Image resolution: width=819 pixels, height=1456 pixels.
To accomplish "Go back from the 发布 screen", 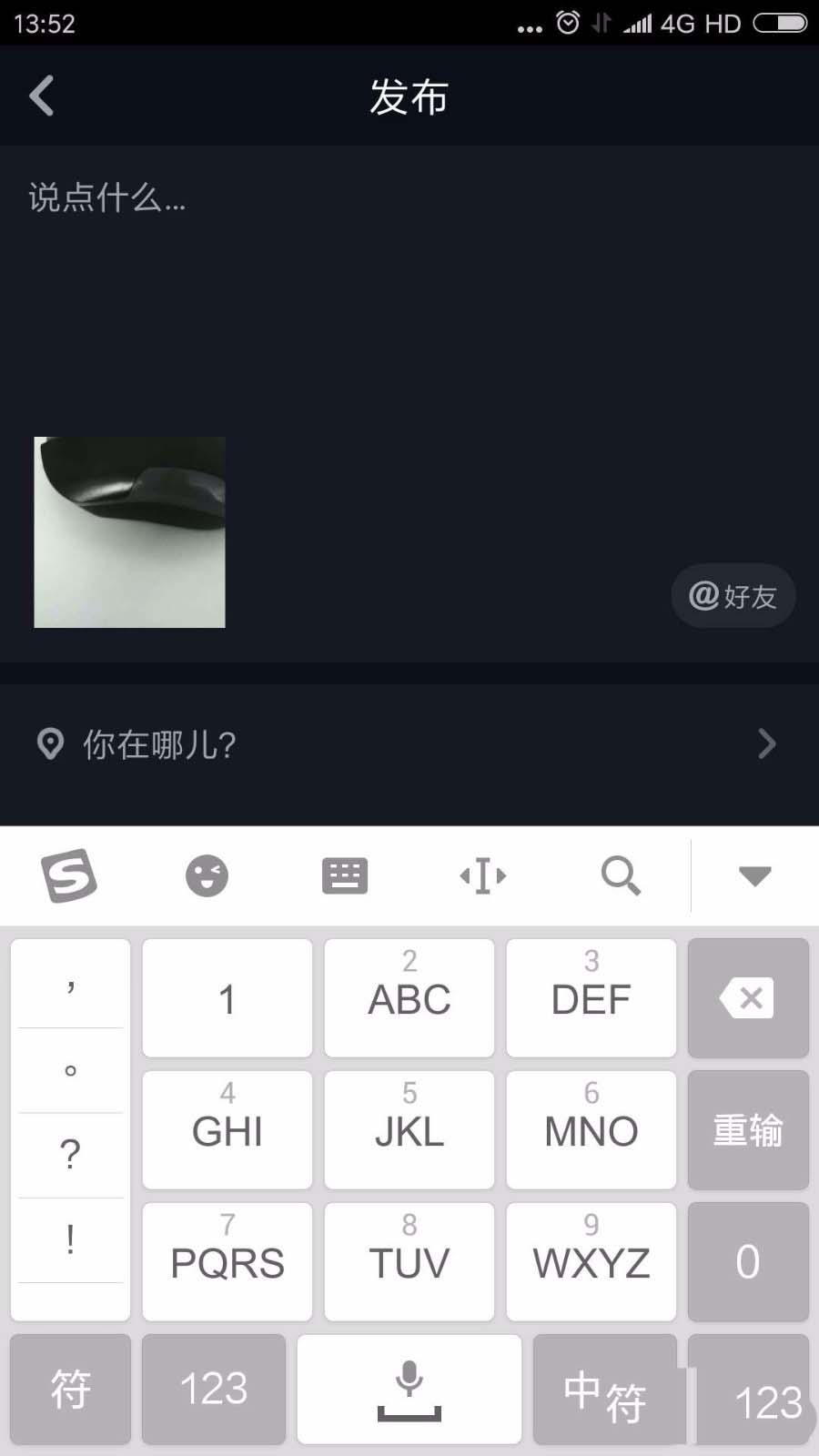I will click(42, 96).
